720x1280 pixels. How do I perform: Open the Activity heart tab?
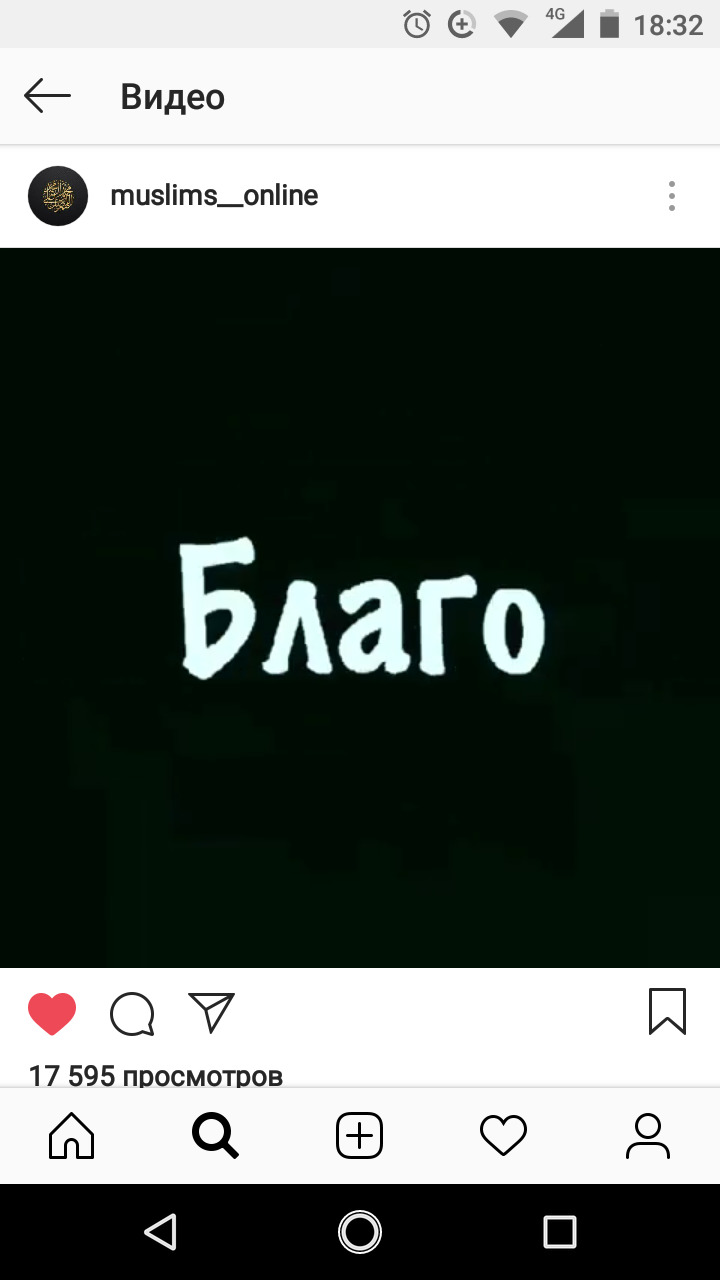[x=503, y=1136]
